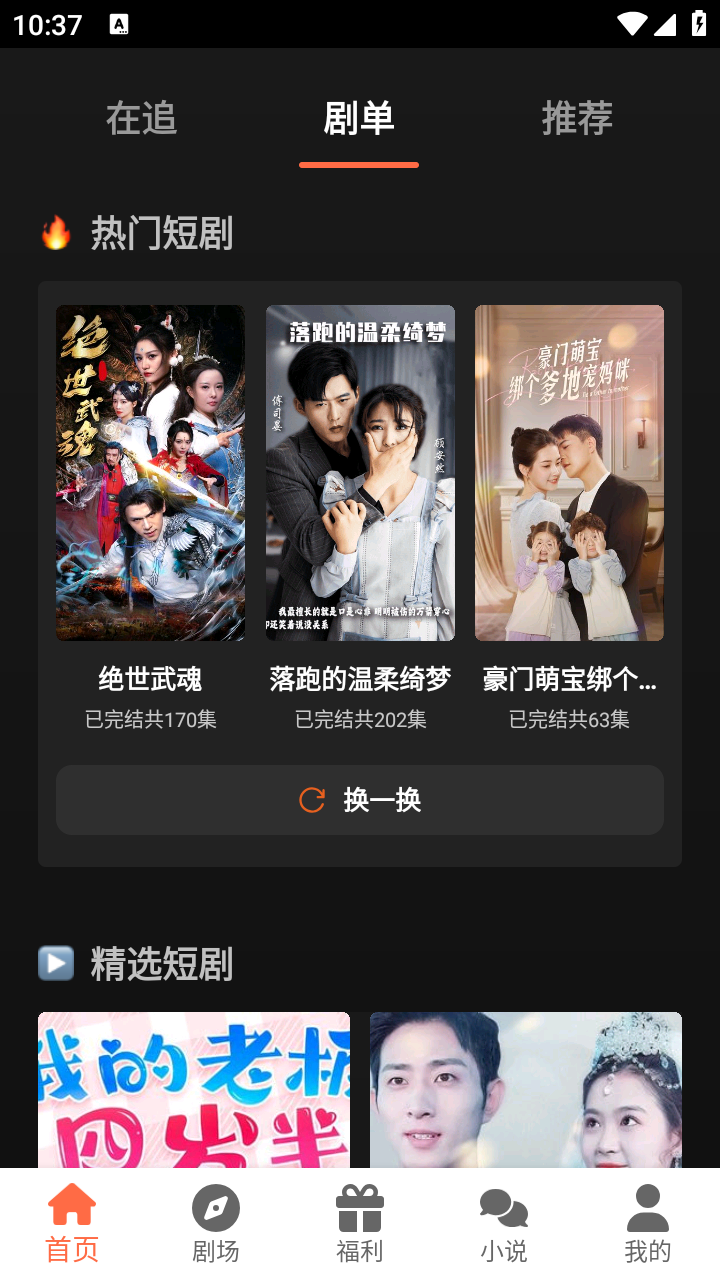720x1280 pixels.
Task: View the 豪门萌宝绑个爹地宠妈咪 drama
Action: pos(569,473)
